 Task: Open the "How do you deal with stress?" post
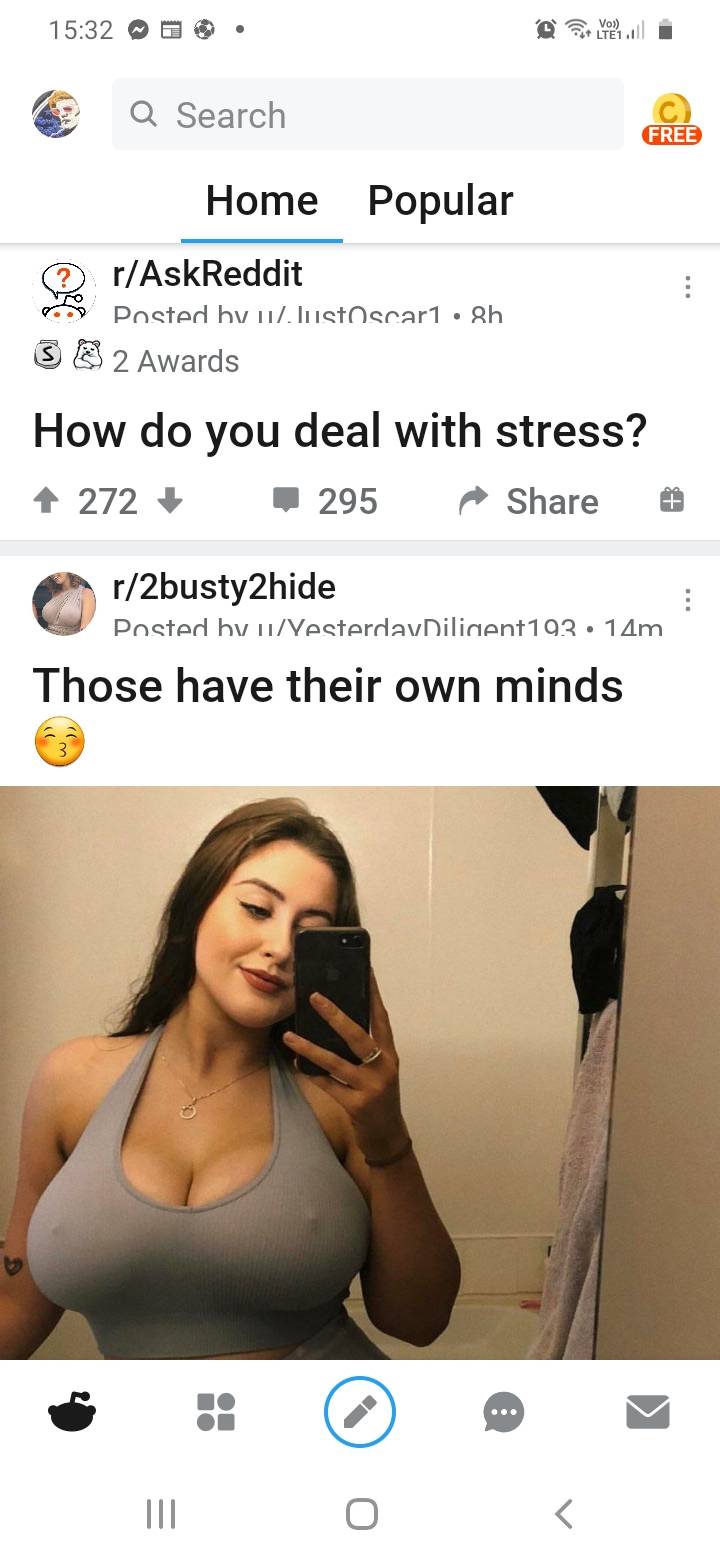tap(340, 431)
